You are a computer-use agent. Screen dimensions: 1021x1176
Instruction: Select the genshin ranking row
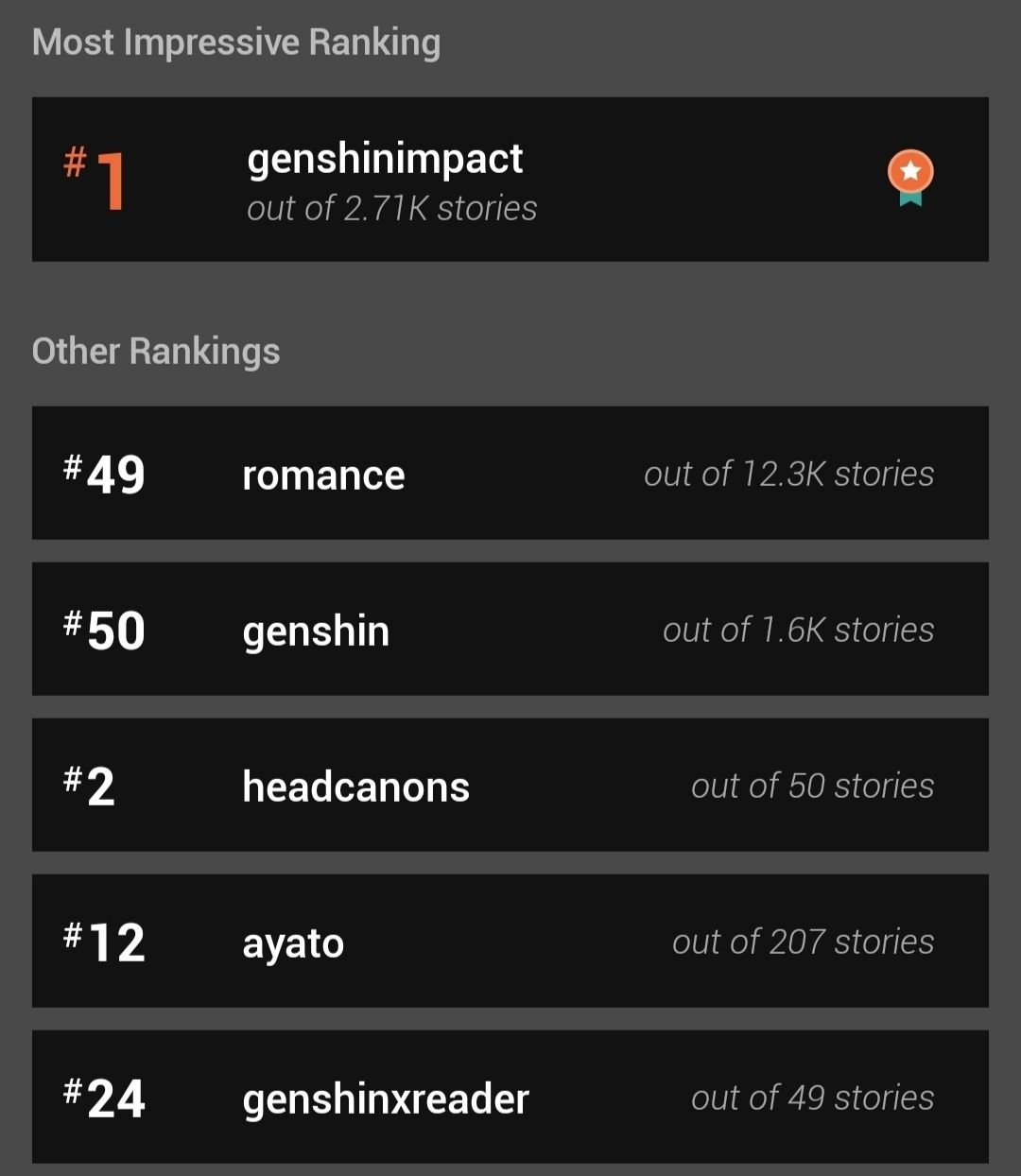(510, 630)
